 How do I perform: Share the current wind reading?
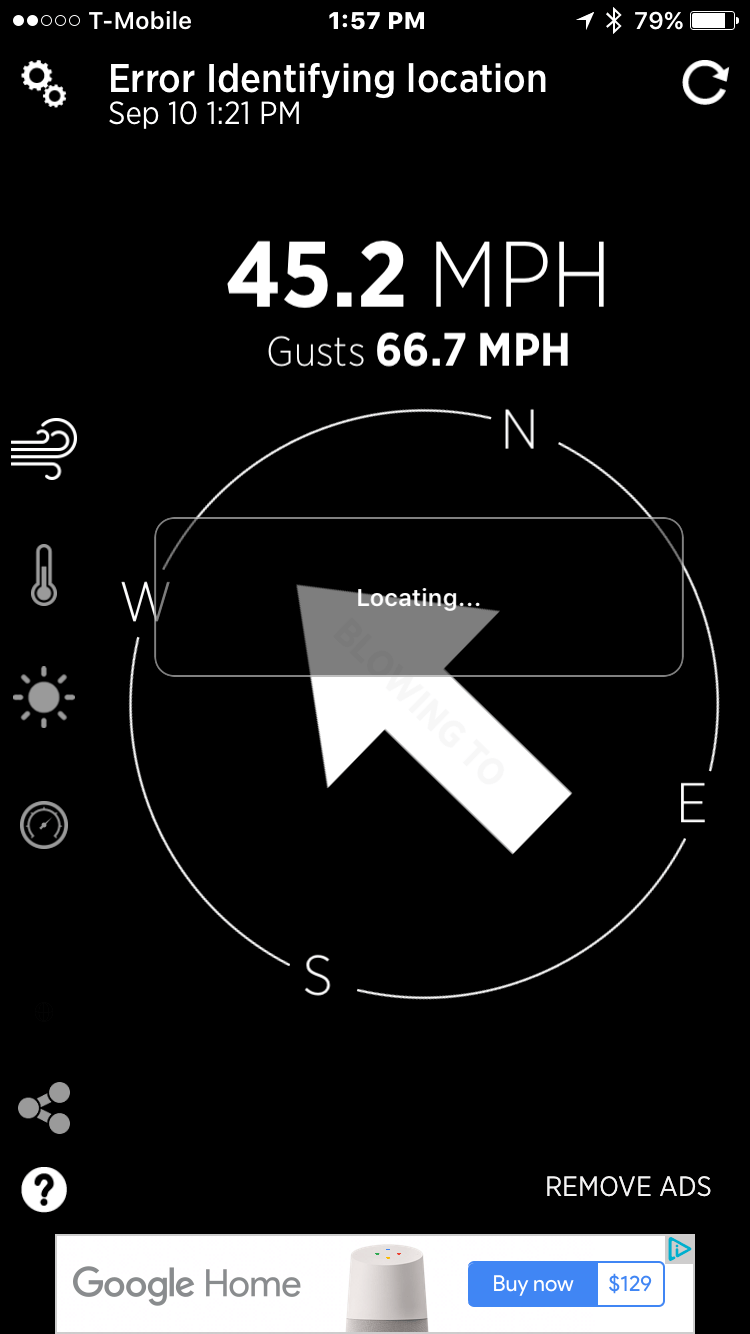coord(44,1108)
